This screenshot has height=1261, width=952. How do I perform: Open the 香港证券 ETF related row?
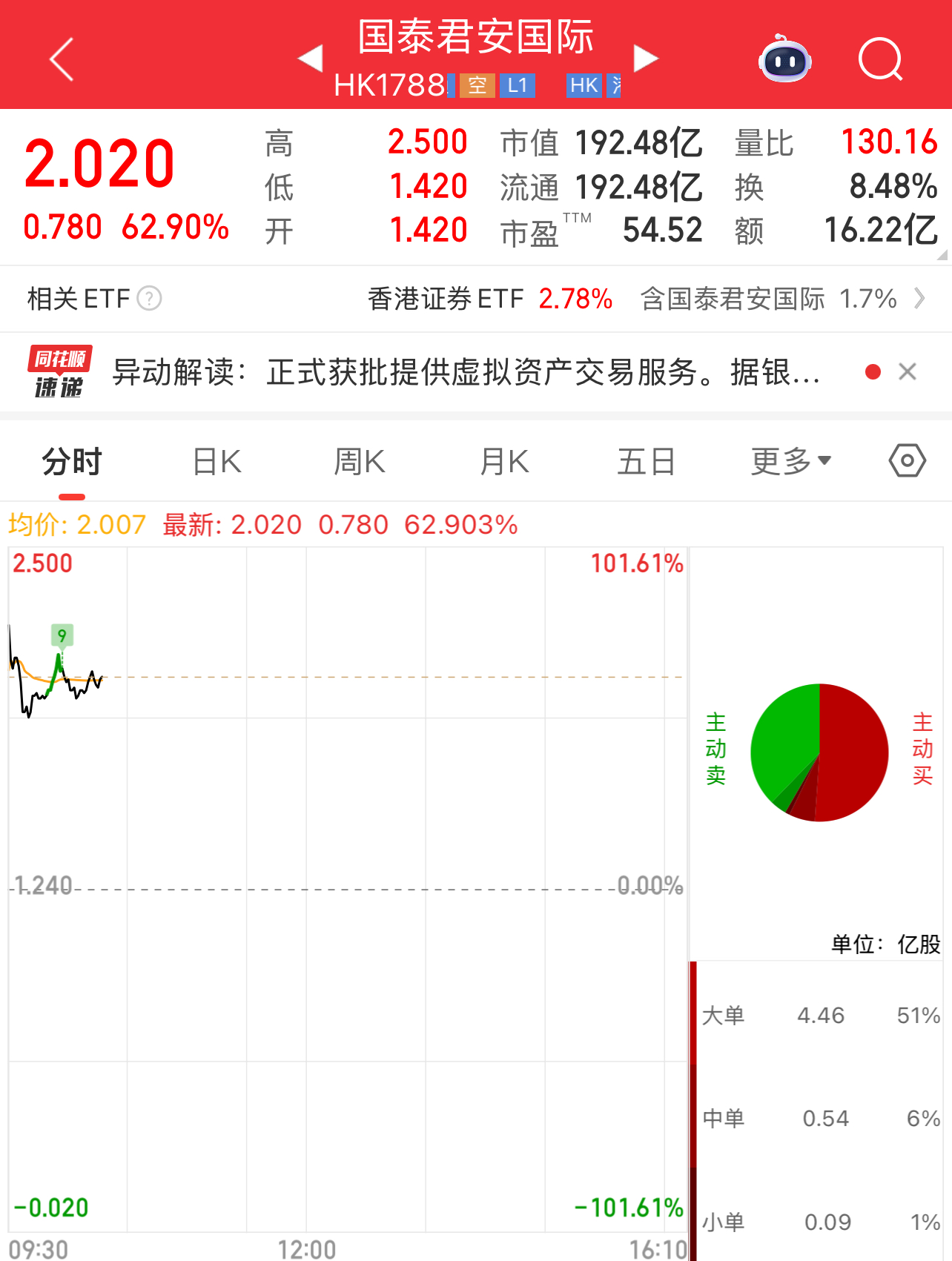489,299
